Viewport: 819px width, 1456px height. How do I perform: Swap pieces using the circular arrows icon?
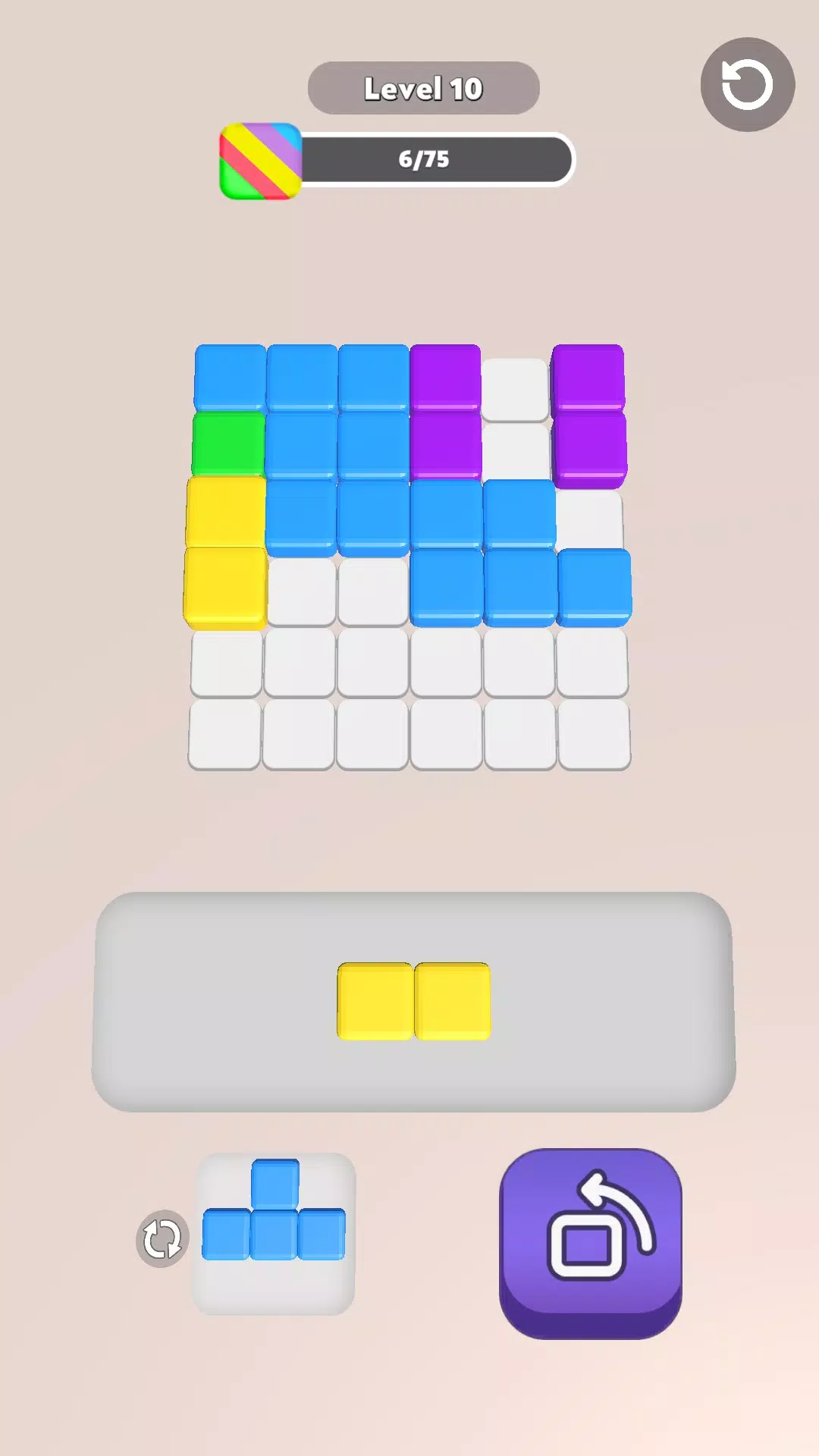162,1238
